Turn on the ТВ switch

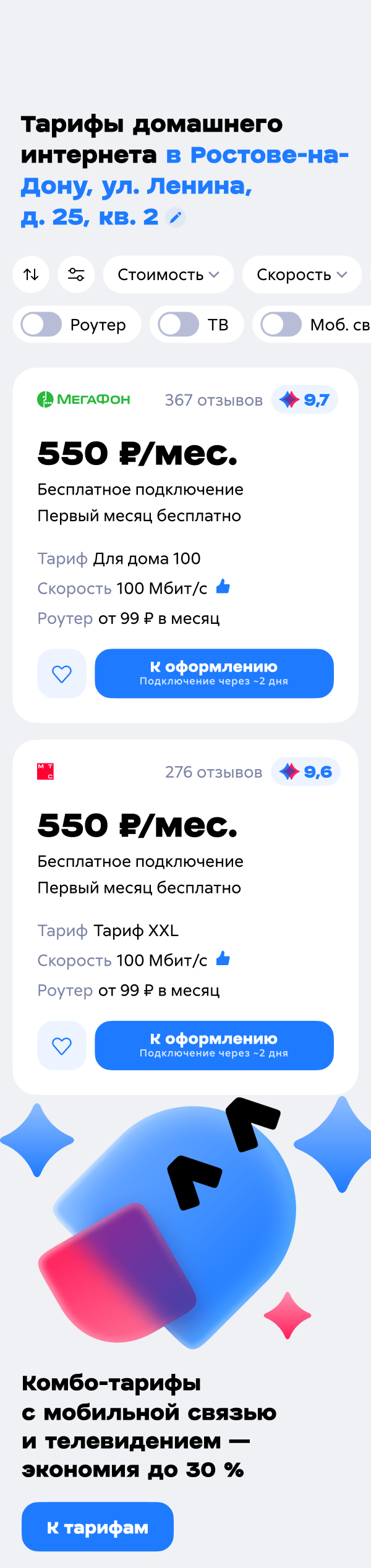point(179,325)
